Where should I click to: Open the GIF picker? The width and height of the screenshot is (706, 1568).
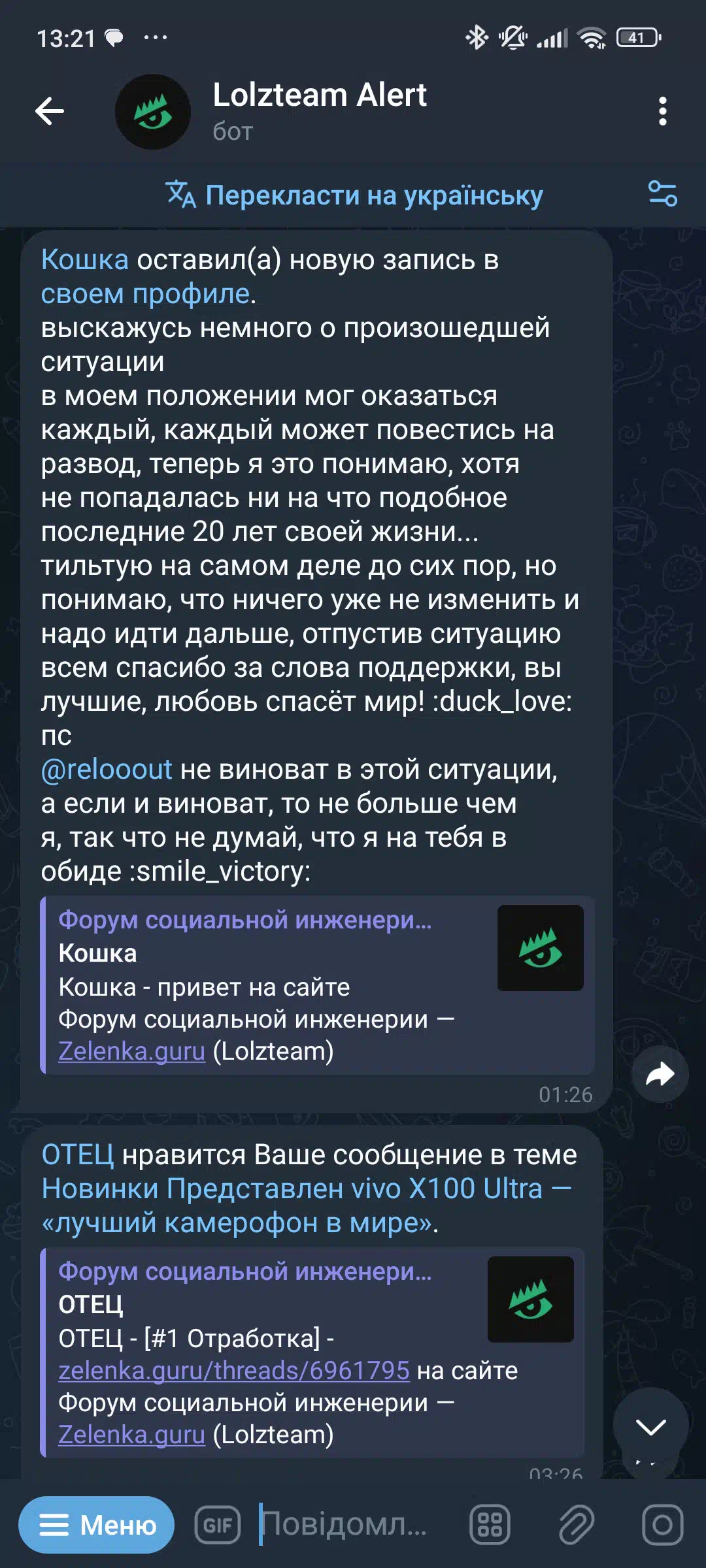[x=218, y=1525]
